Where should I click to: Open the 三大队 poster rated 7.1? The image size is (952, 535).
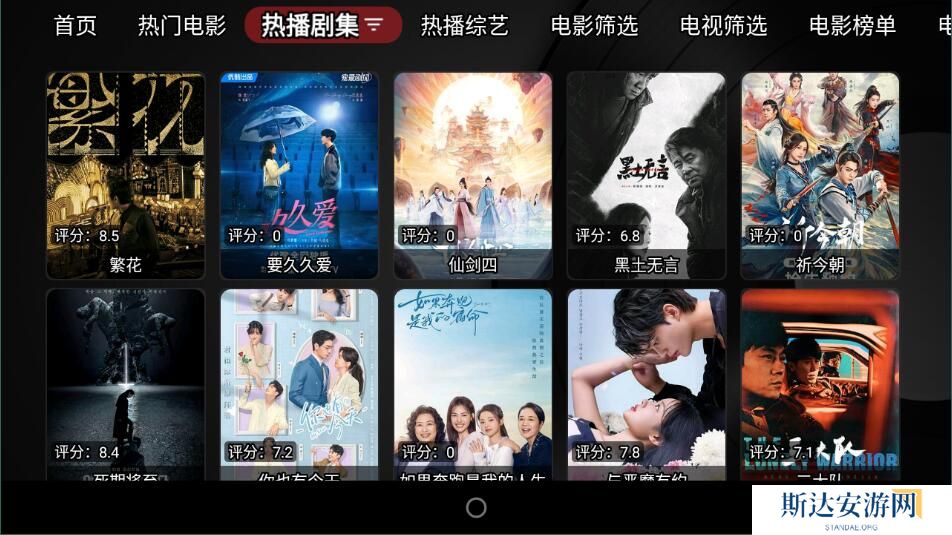(820, 385)
